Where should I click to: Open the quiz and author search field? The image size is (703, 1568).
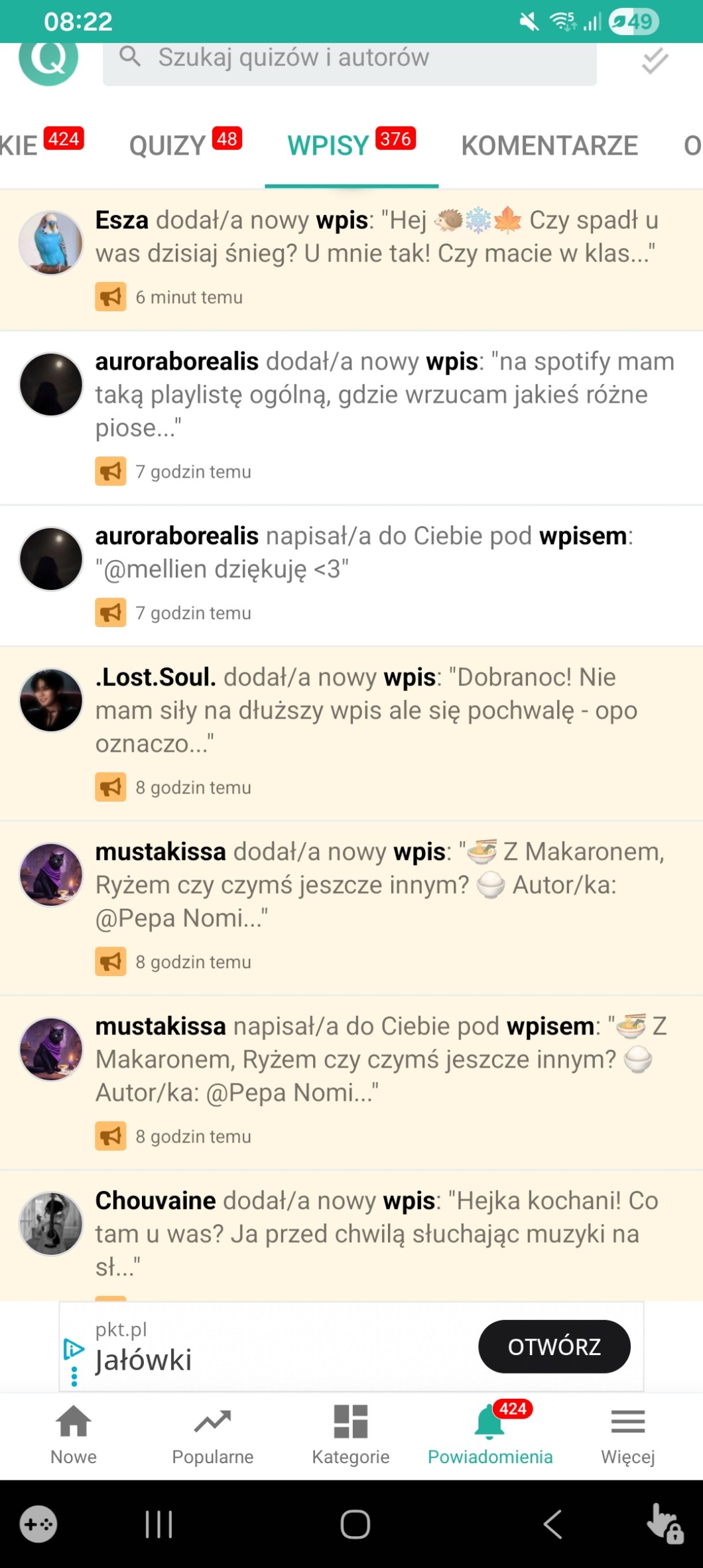pos(350,58)
